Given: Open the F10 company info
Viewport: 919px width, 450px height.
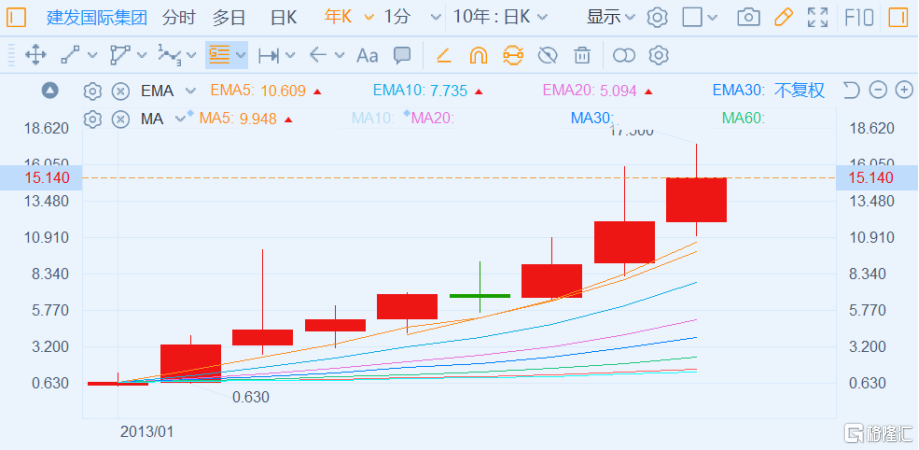Looking at the screenshot, I should [x=857, y=17].
